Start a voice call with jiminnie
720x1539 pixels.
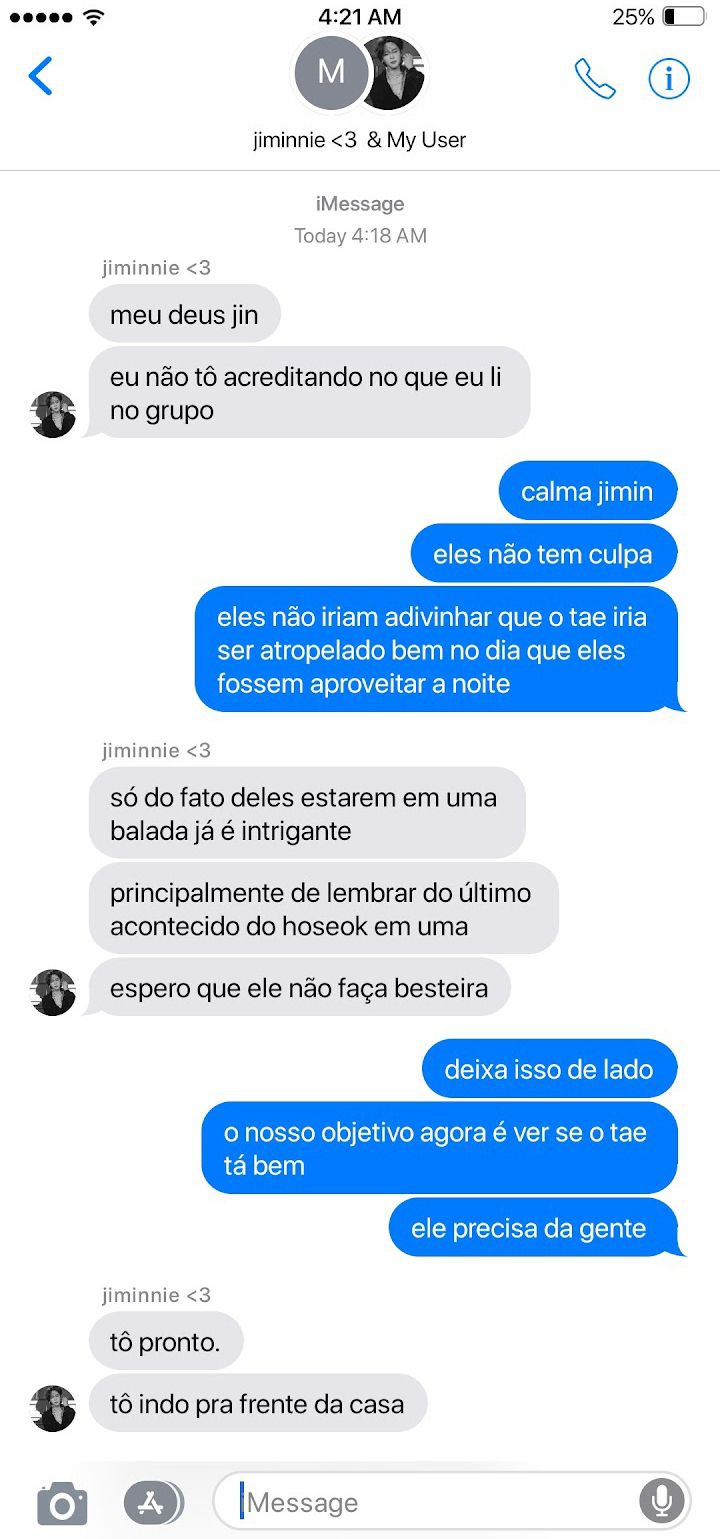tap(595, 78)
